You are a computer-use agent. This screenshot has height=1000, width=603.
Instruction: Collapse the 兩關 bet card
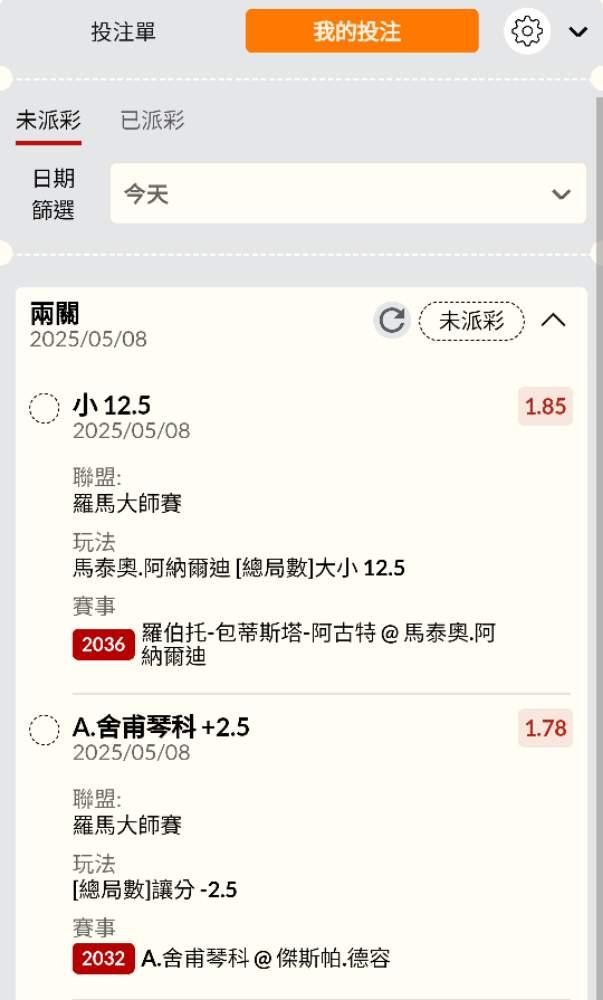tap(553, 320)
